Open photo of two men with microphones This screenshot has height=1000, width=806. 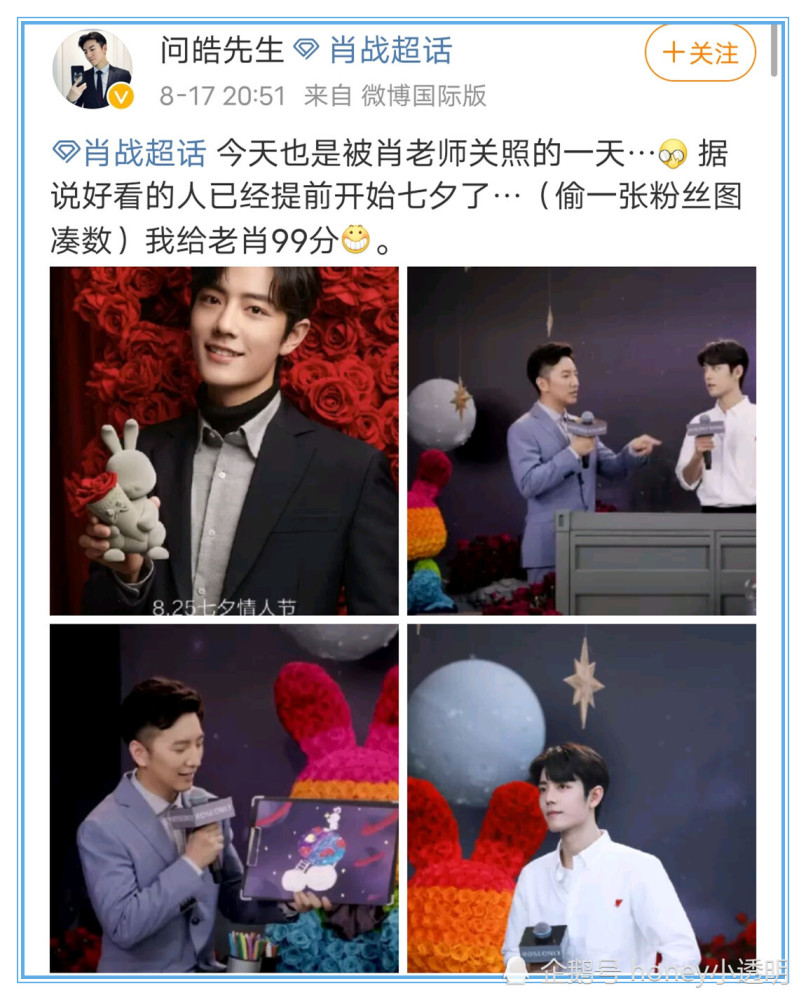pos(581,440)
